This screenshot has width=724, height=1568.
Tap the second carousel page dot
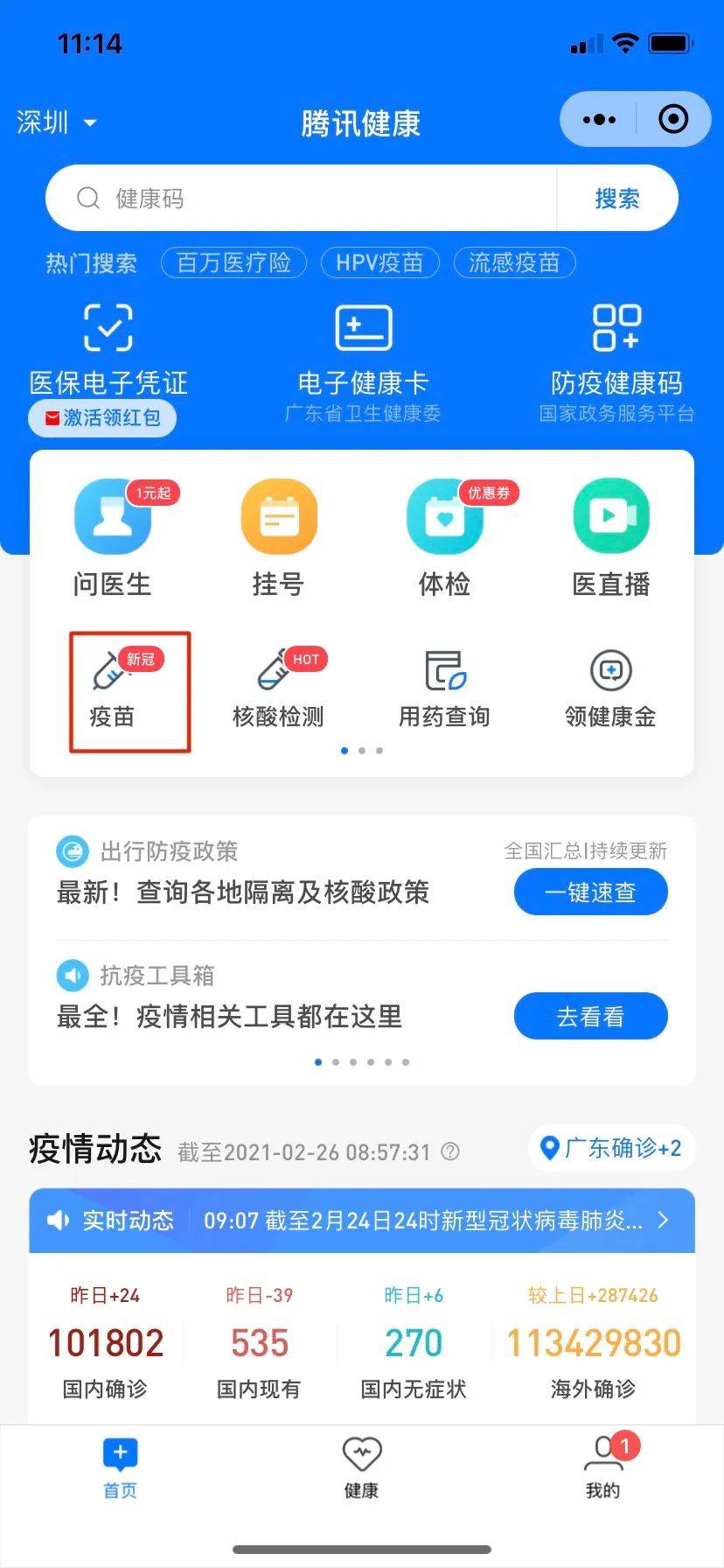362,750
